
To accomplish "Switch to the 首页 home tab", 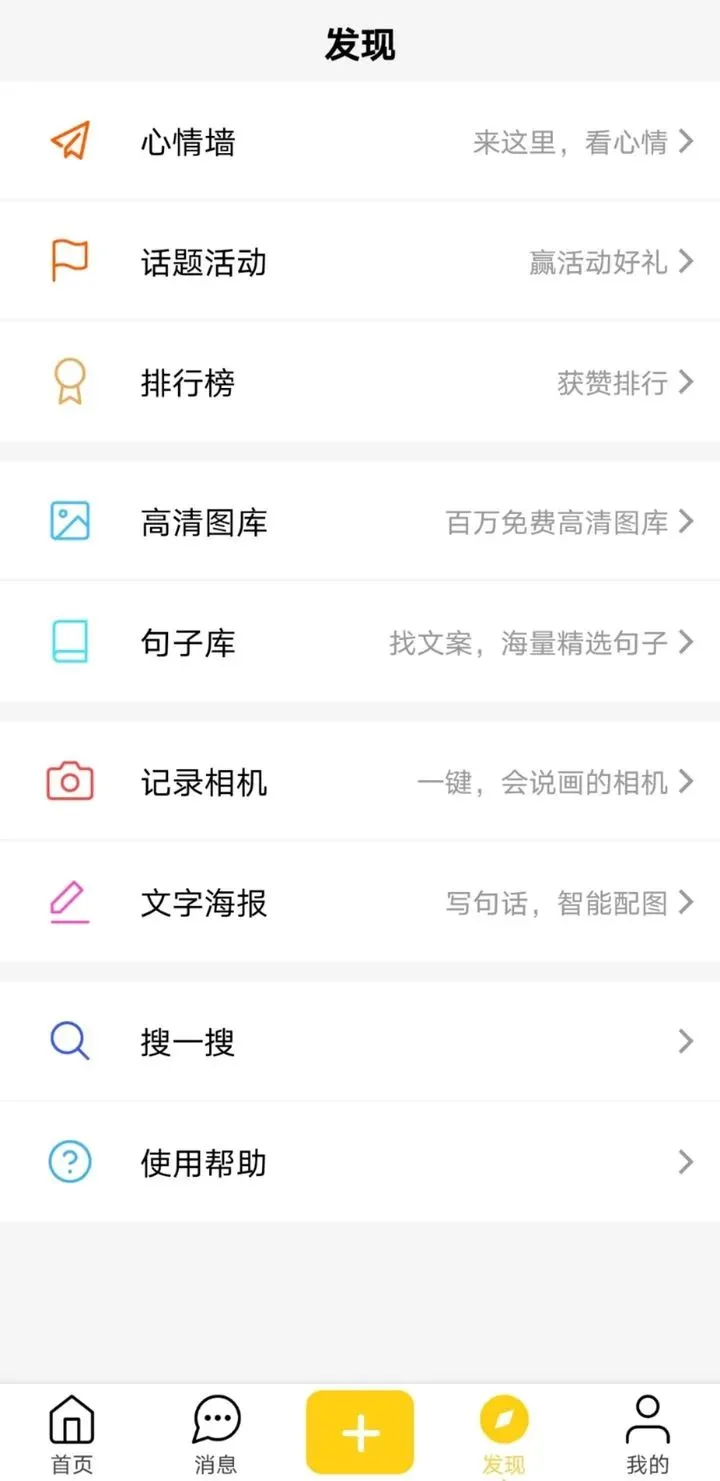I will (72, 1434).
